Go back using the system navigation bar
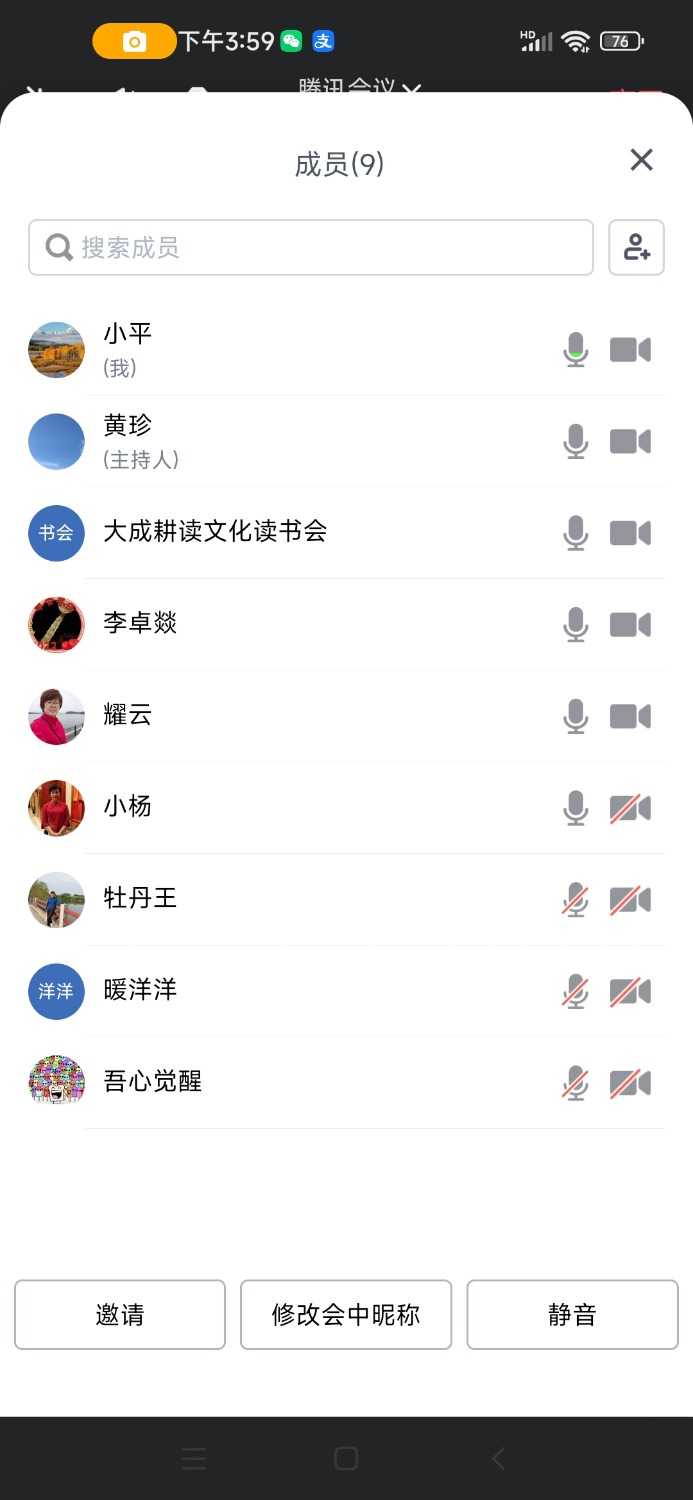 pos(498,1459)
